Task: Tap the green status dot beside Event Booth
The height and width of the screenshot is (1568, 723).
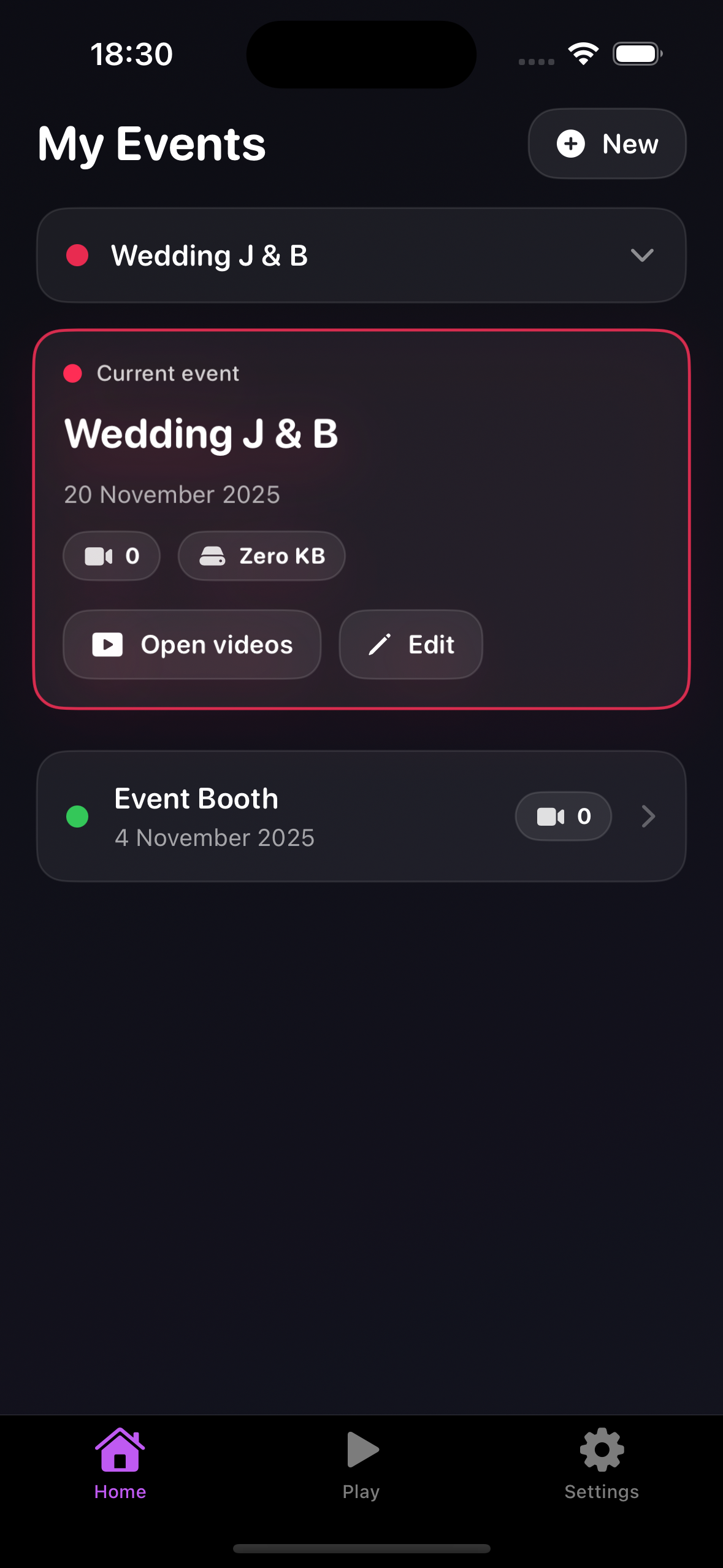Action: click(77, 817)
